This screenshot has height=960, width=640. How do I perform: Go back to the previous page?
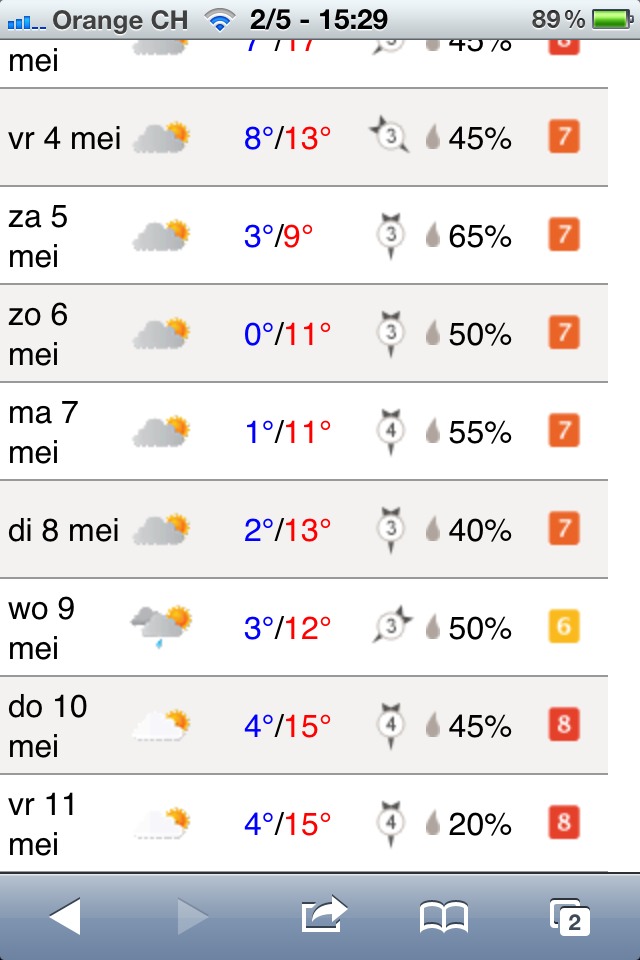coord(65,915)
